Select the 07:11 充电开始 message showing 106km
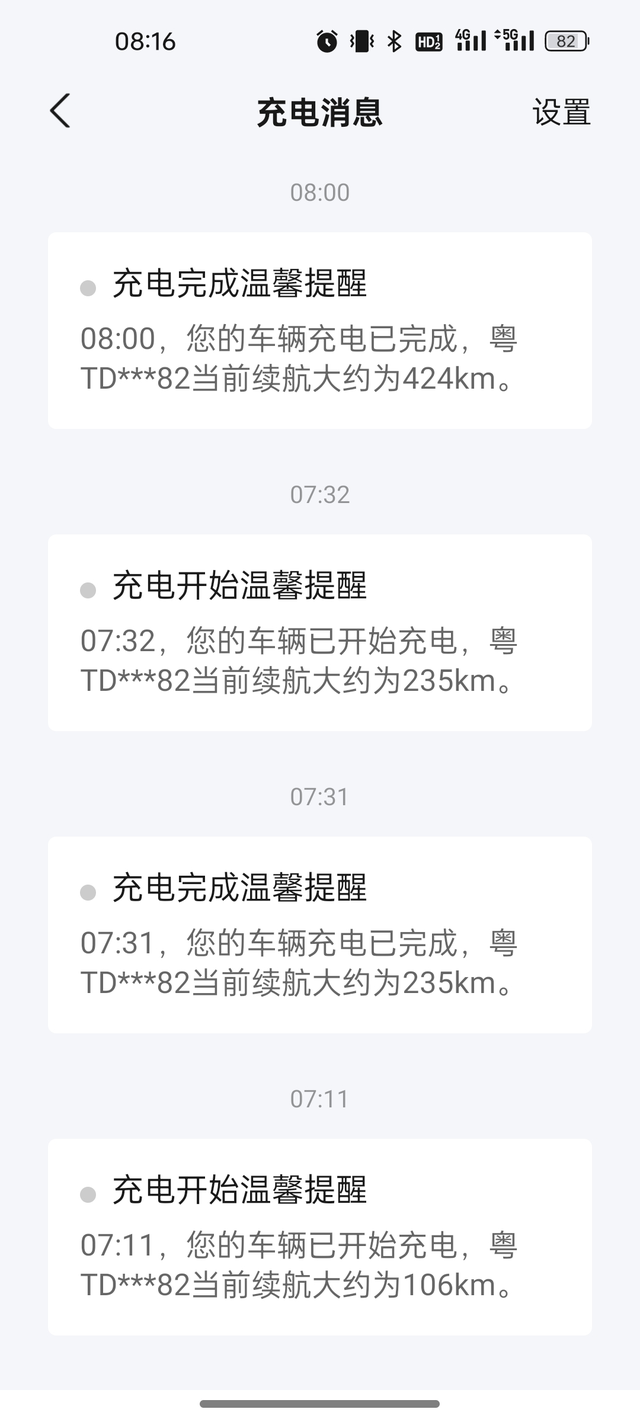640x1422 pixels. click(320, 1237)
